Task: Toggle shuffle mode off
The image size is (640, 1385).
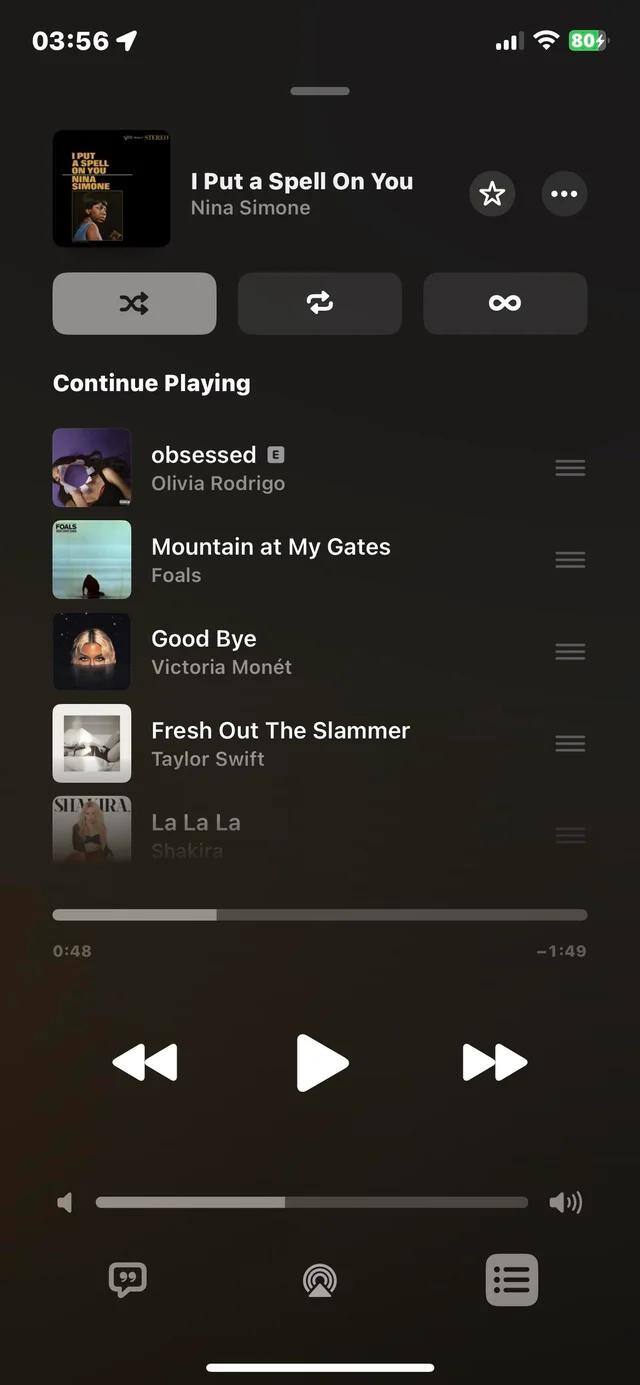Action: 134,303
